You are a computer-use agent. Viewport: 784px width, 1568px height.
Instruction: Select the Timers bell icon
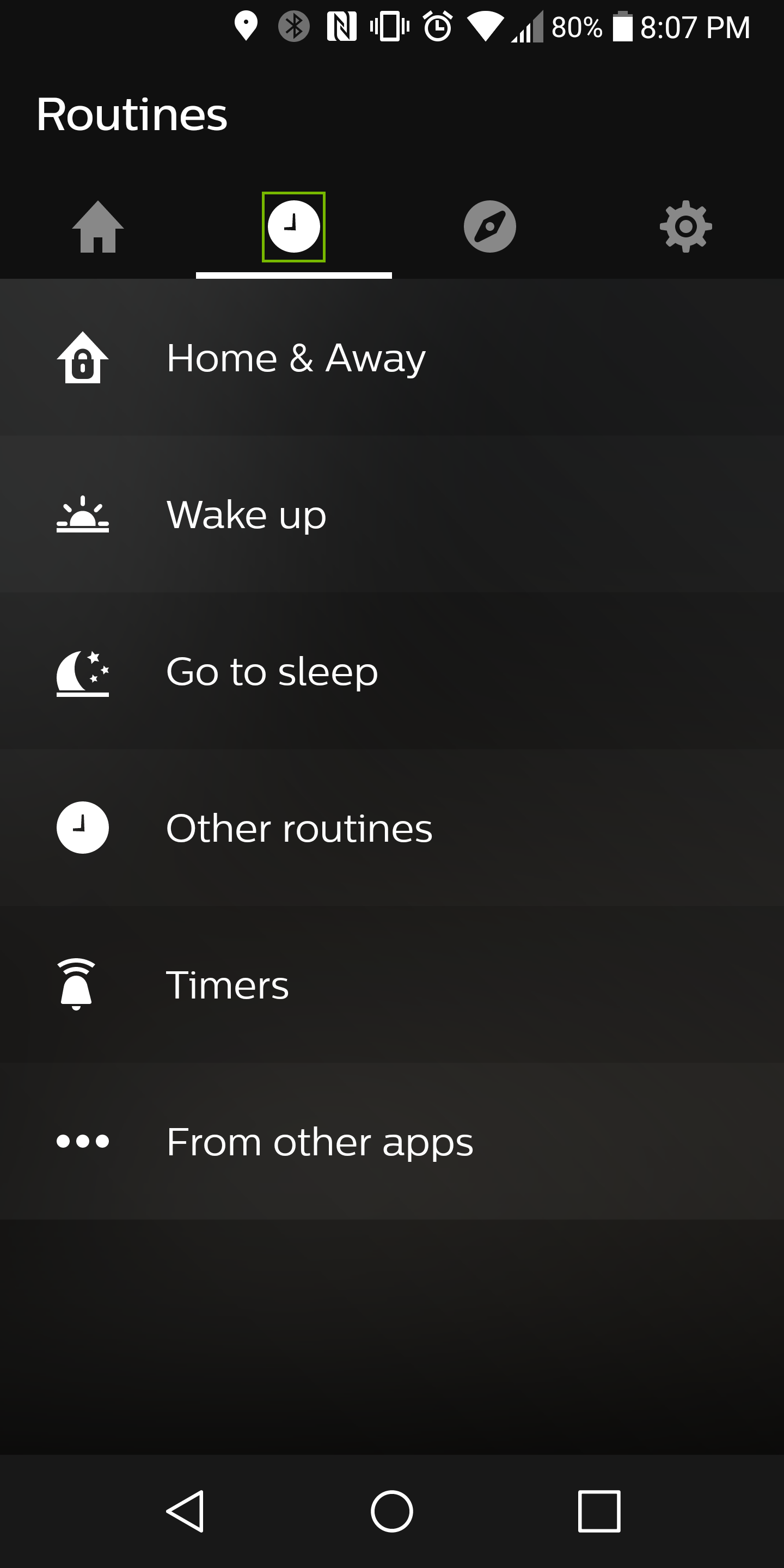tap(75, 984)
